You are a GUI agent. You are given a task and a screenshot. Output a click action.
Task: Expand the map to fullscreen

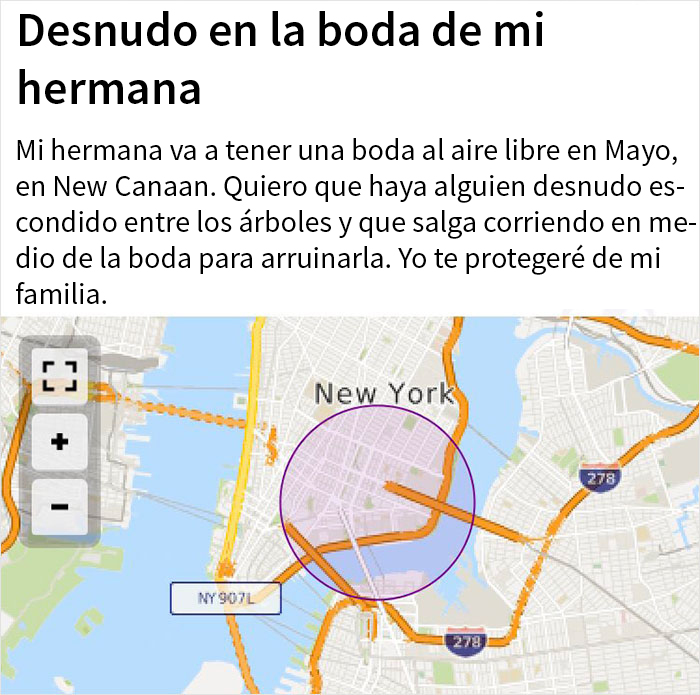(x=59, y=375)
